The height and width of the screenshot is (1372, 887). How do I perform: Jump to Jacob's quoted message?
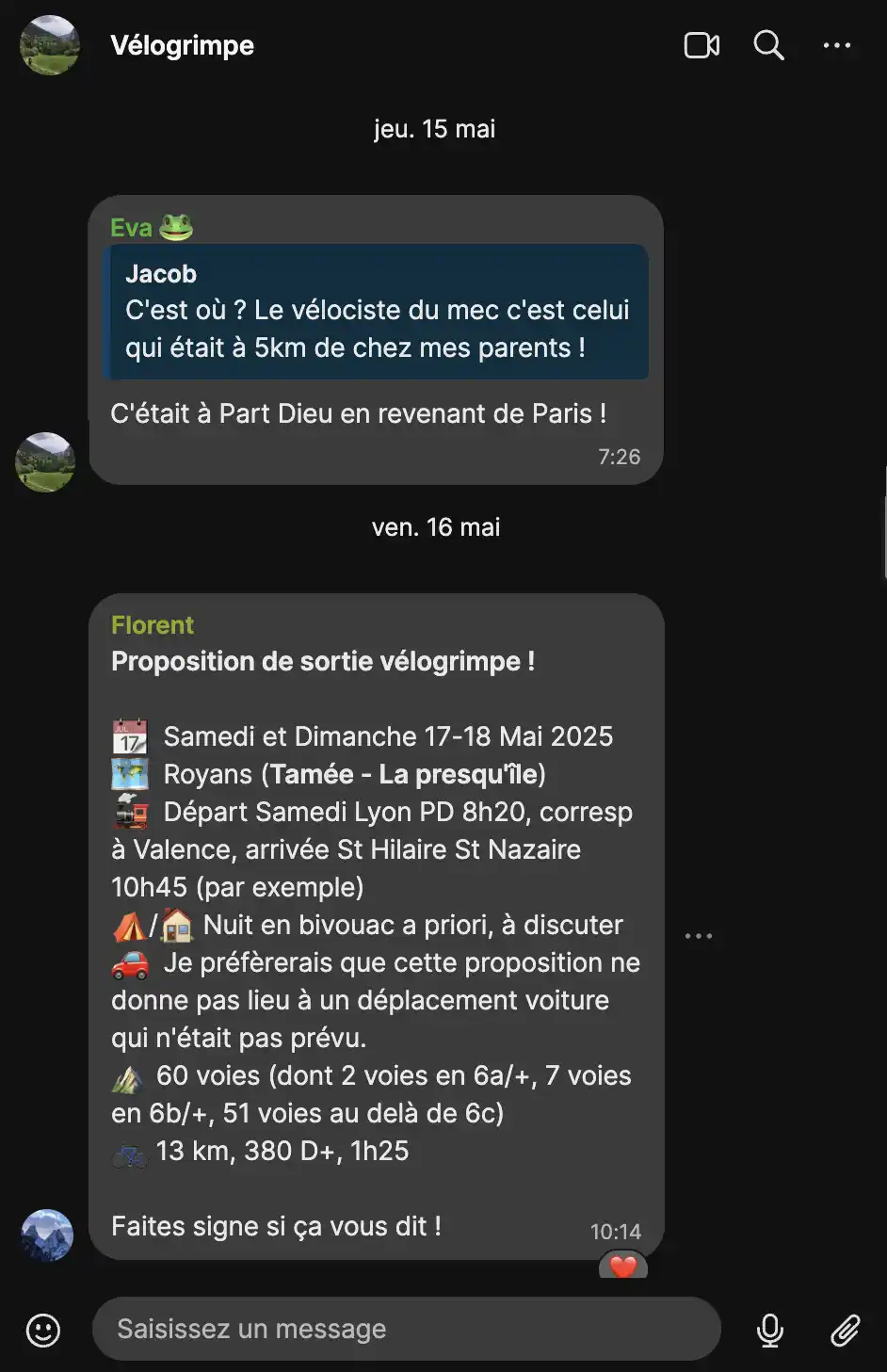[376, 312]
